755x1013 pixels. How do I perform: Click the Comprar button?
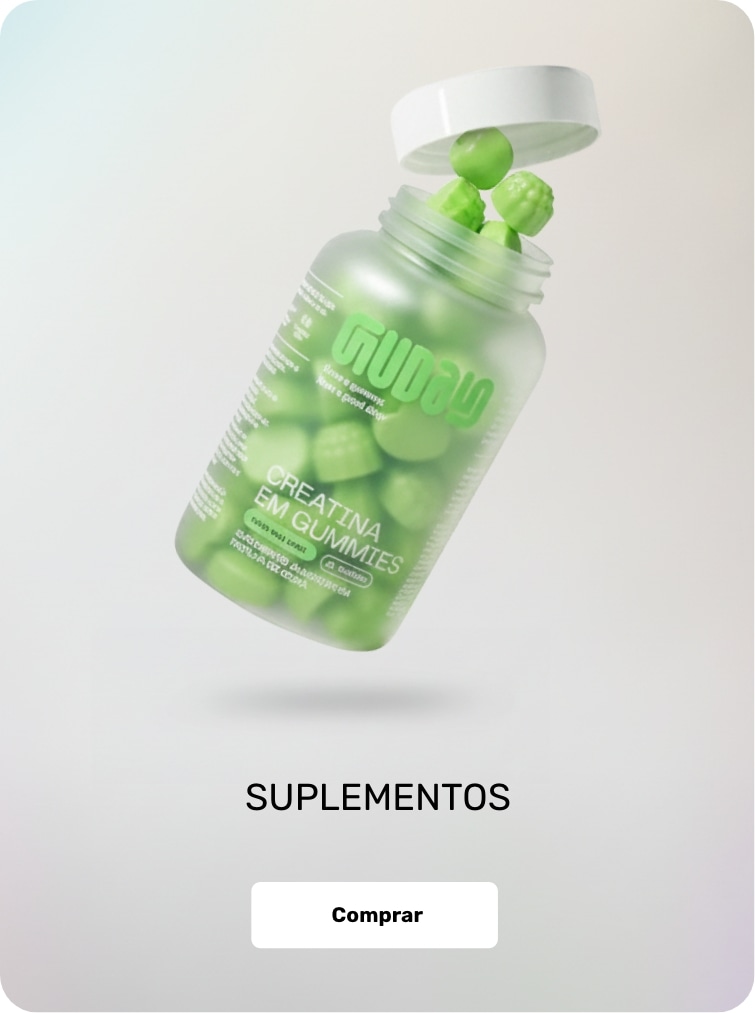click(377, 912)
